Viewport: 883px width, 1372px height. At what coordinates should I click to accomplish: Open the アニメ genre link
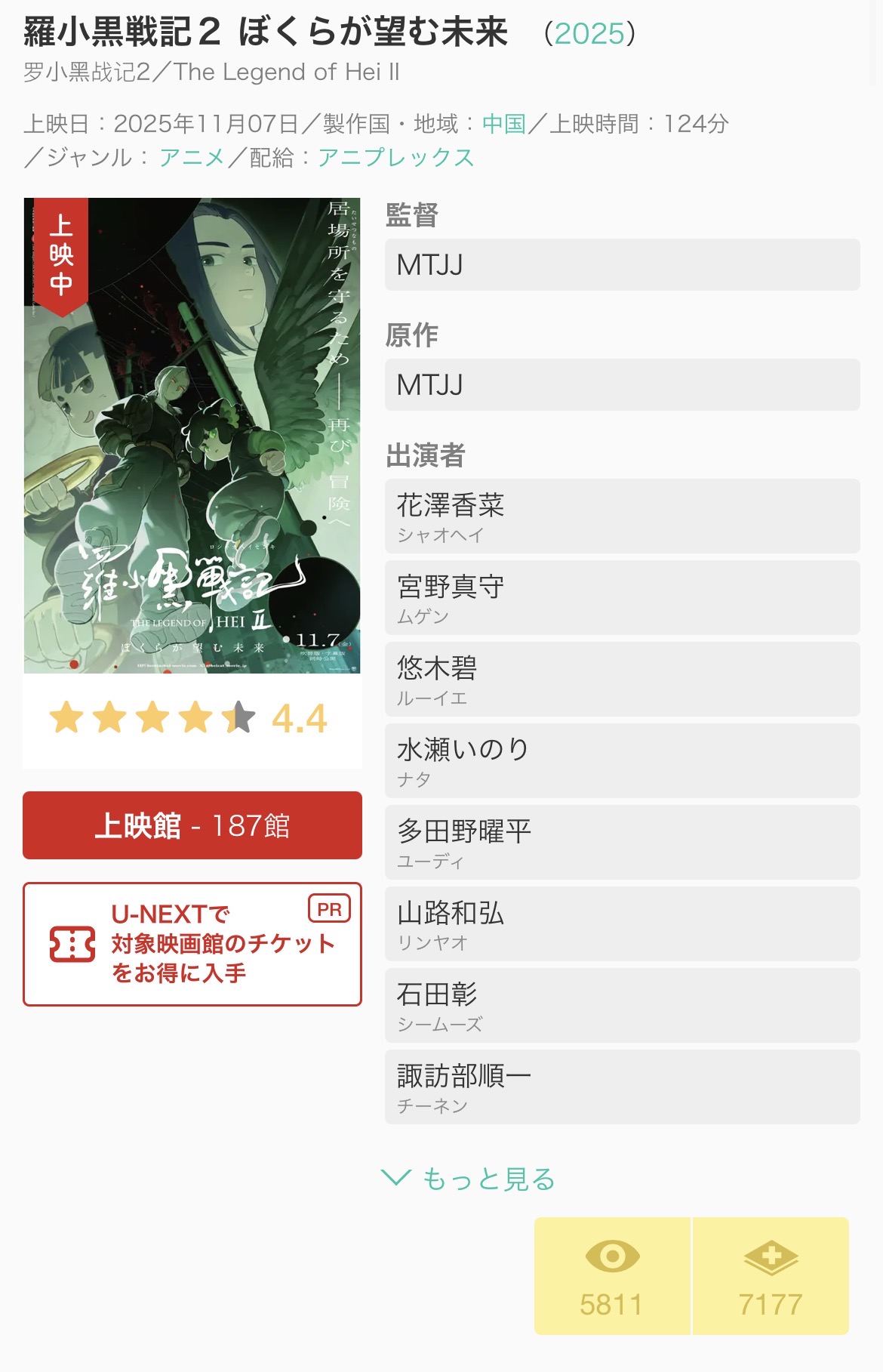[192, 157]
